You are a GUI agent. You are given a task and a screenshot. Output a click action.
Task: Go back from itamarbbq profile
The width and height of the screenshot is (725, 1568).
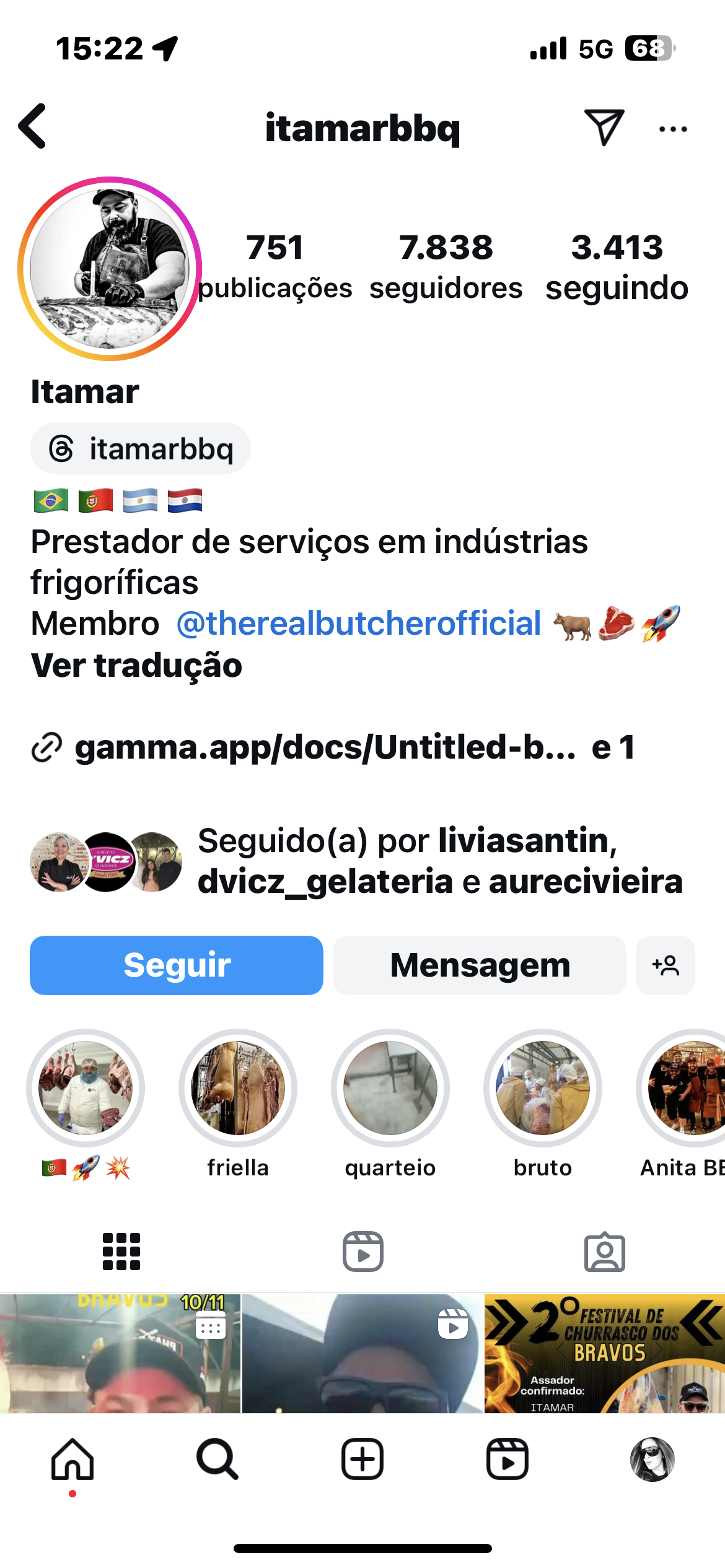33,126
